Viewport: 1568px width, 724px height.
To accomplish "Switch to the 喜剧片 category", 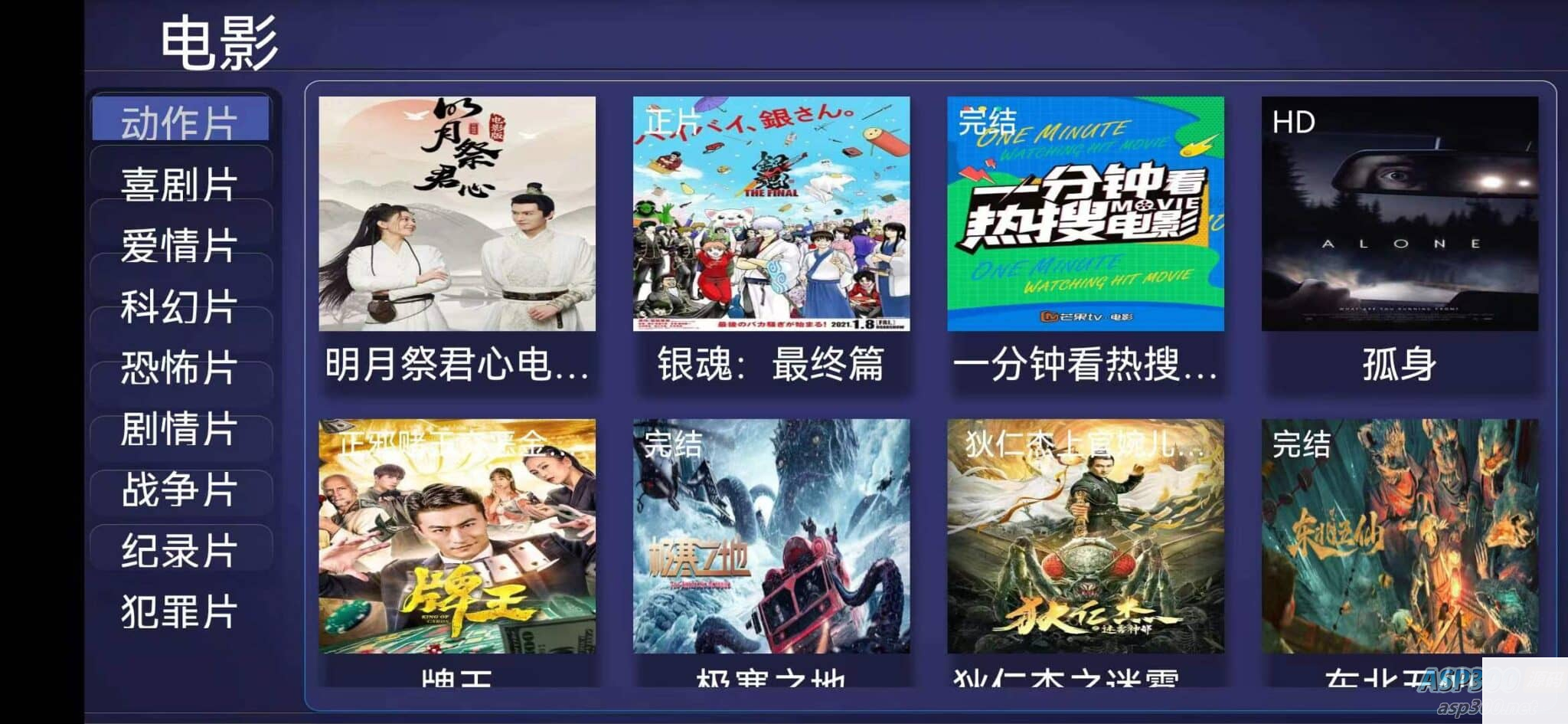I will click(179, 183).
